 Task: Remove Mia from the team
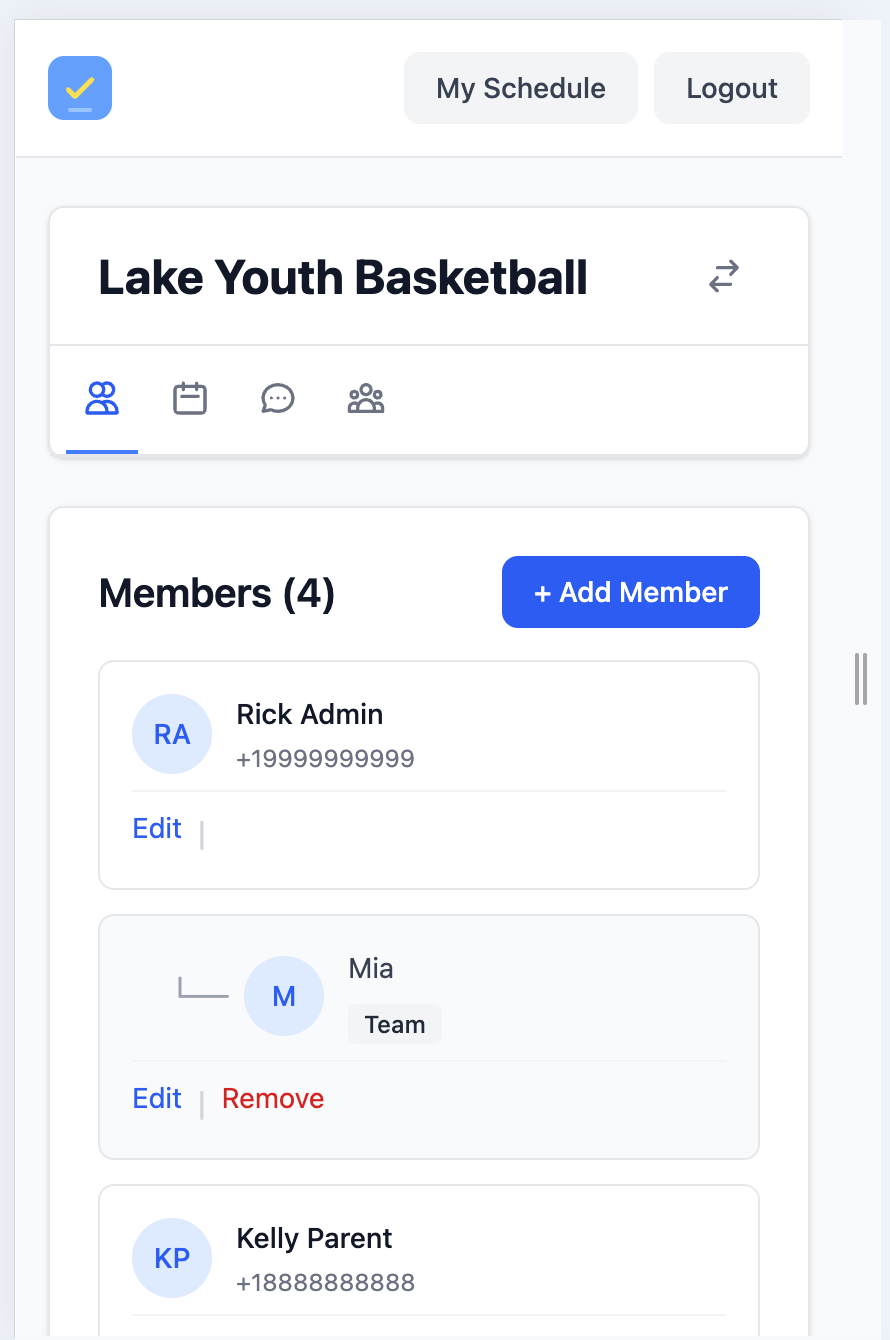(272, 1098)
